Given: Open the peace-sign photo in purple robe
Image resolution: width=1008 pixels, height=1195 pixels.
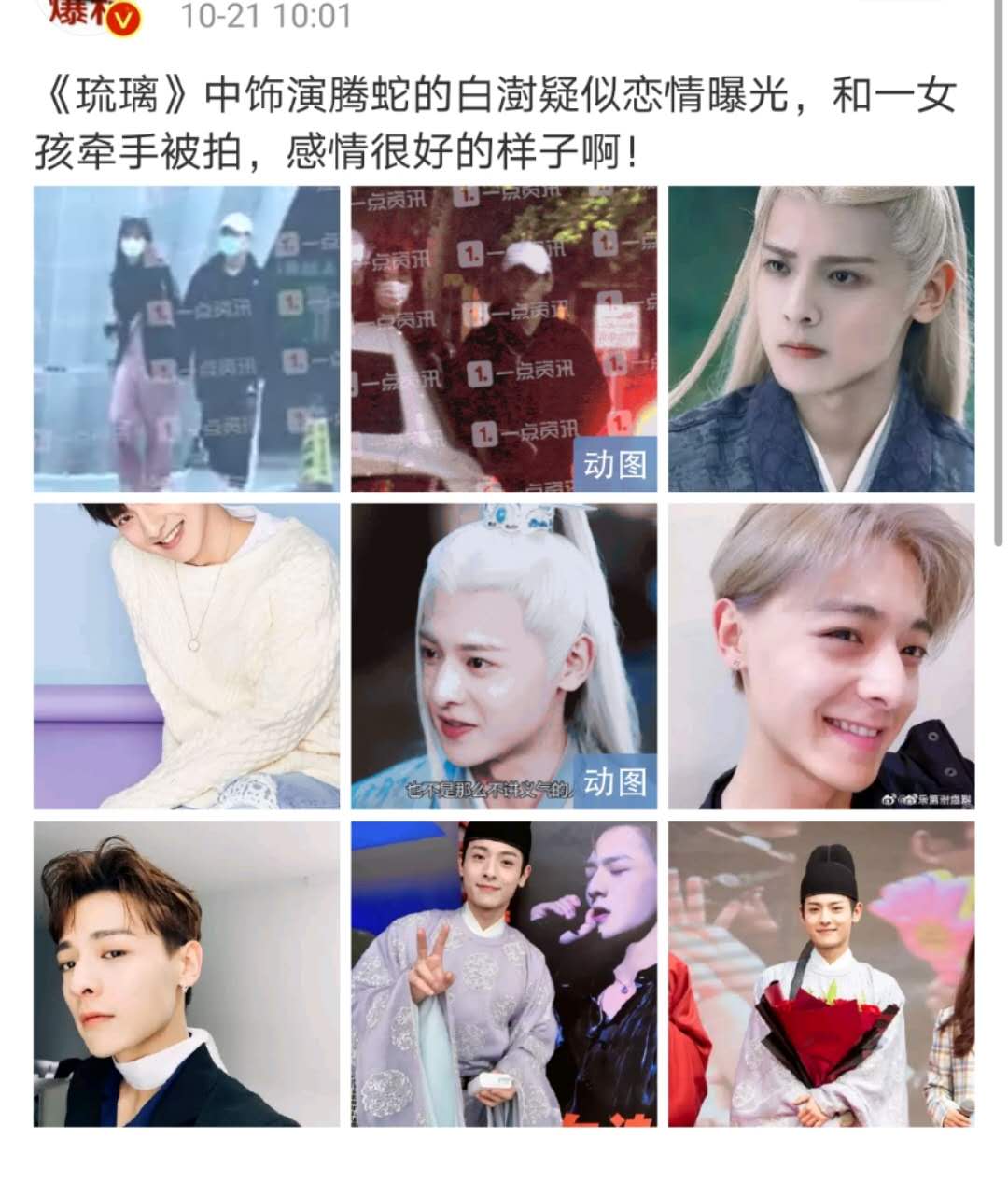Looking at the screenshot, I should click(504, 974).
